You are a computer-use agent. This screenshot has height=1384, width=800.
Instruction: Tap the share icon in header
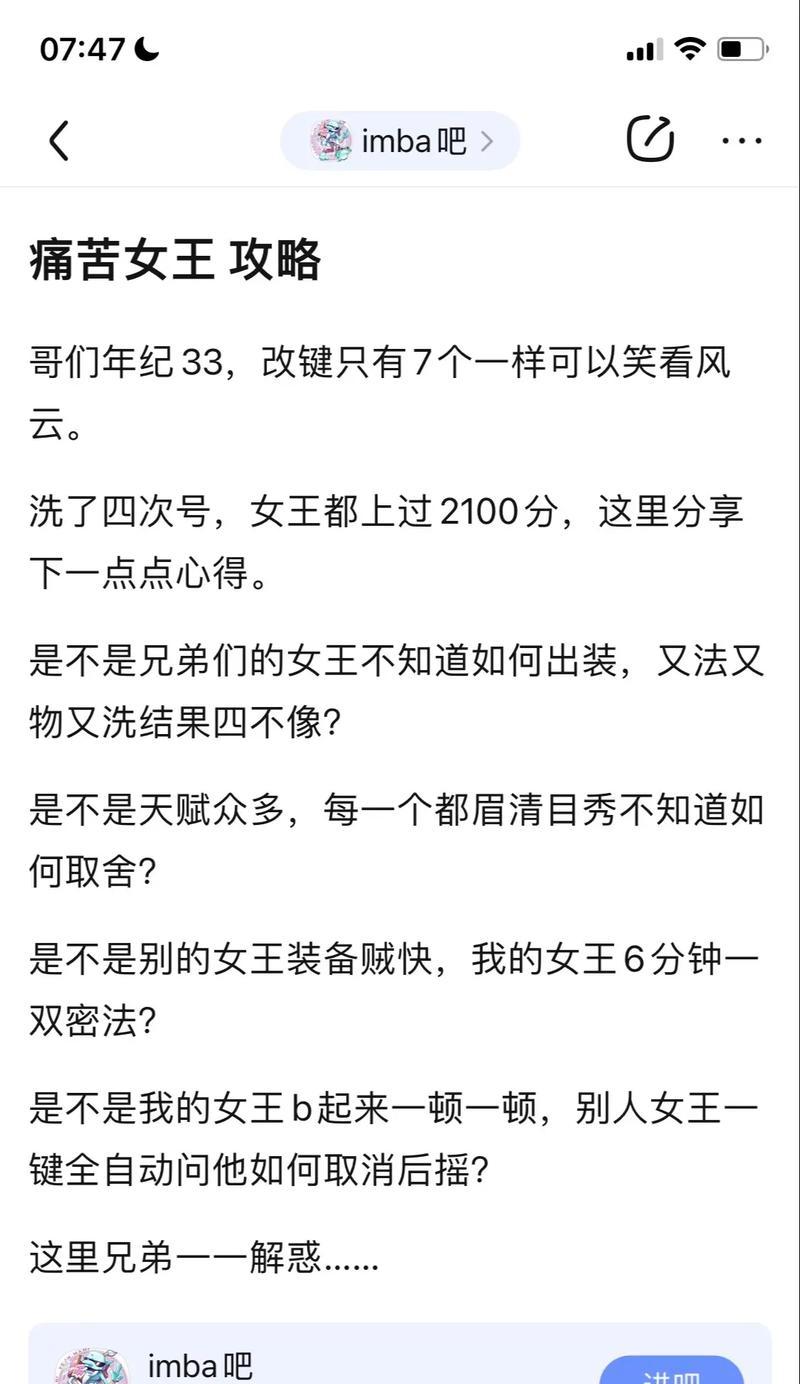650,139
